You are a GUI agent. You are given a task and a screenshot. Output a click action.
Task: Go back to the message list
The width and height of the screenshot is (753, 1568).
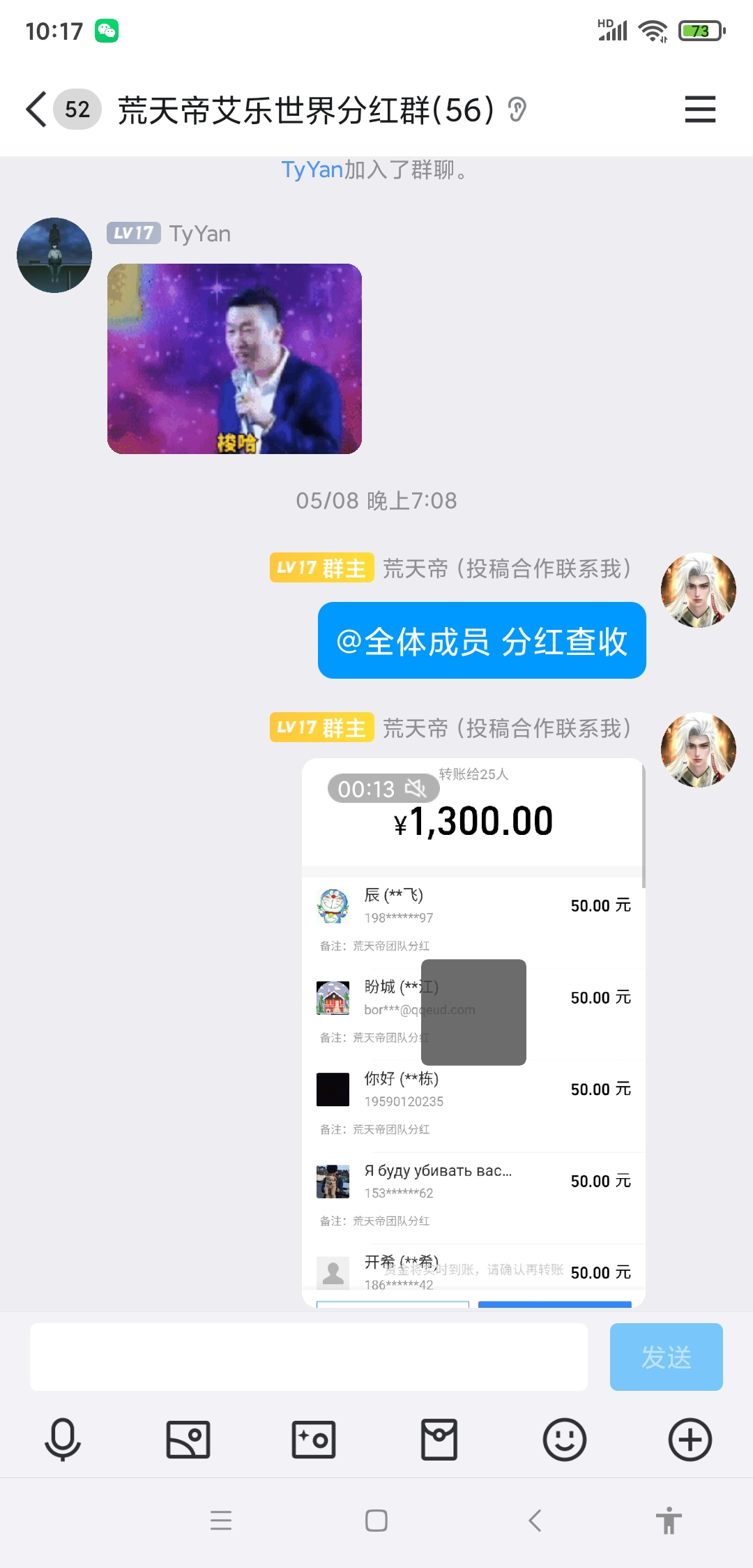36,110
